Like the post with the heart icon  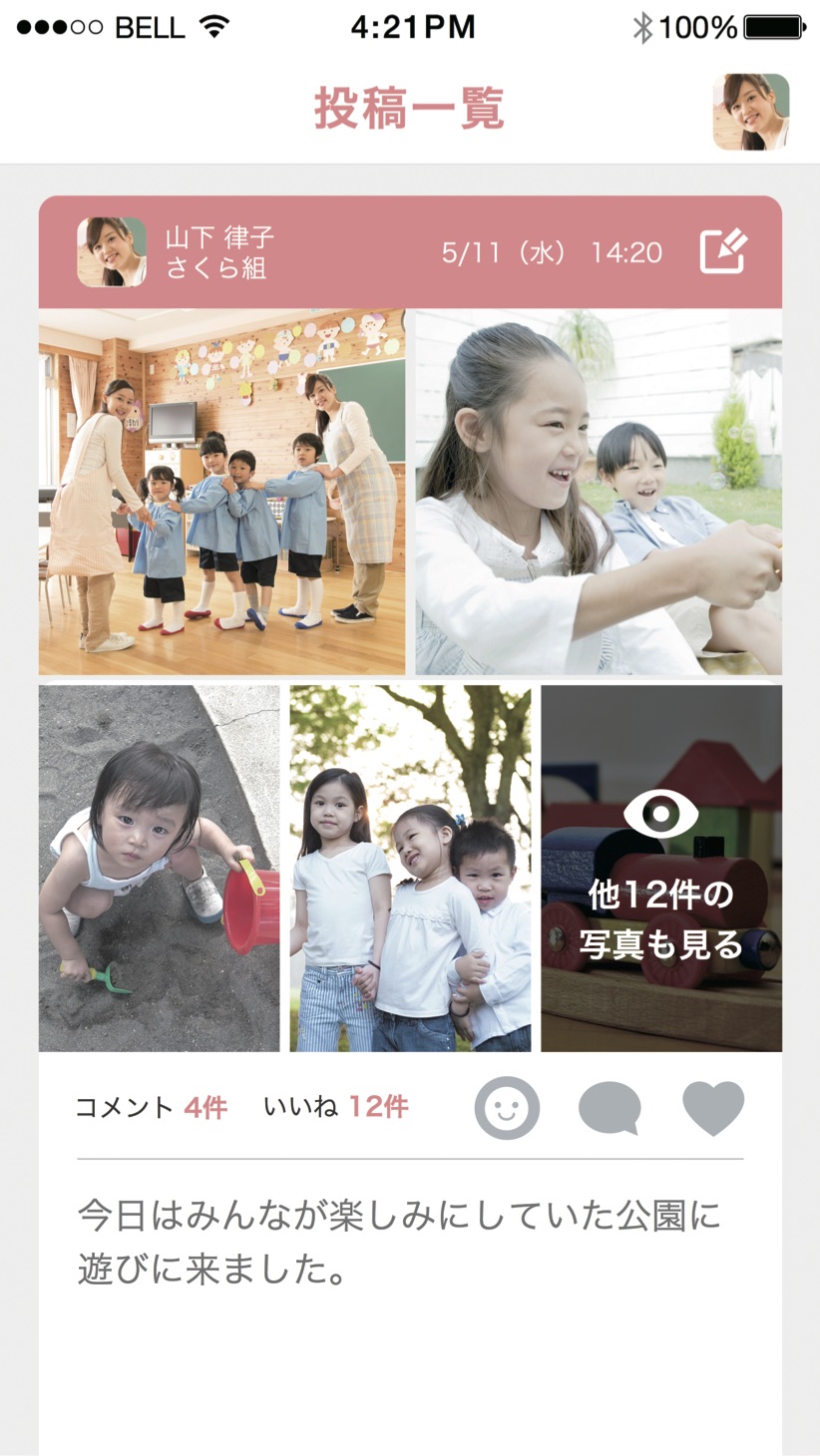[713, 1108]
